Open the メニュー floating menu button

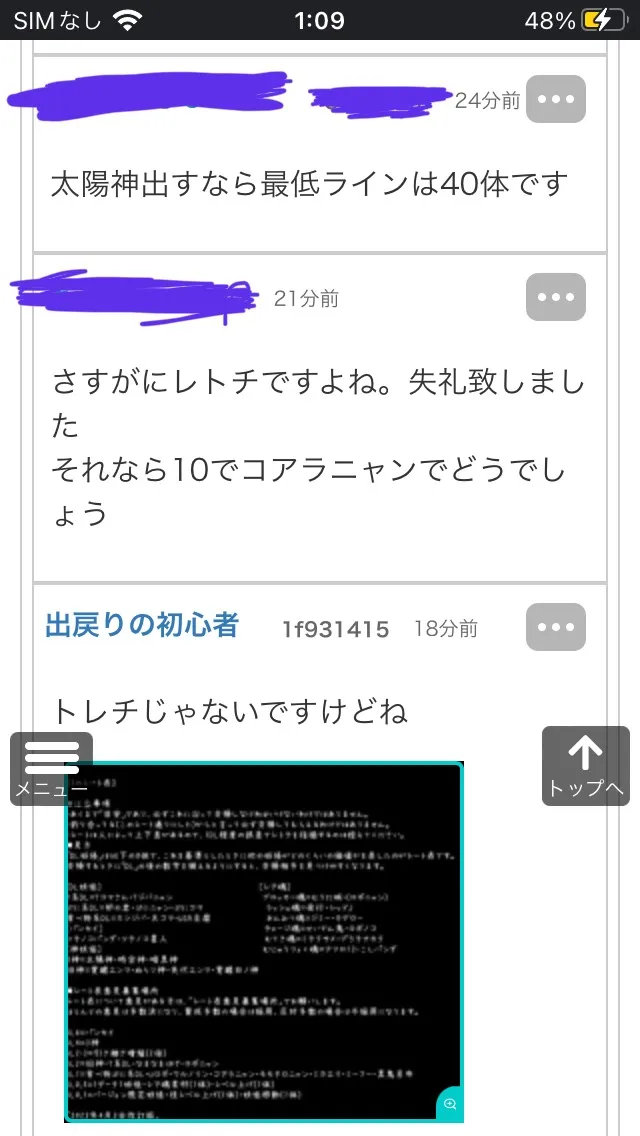click(x=51, y=769)
